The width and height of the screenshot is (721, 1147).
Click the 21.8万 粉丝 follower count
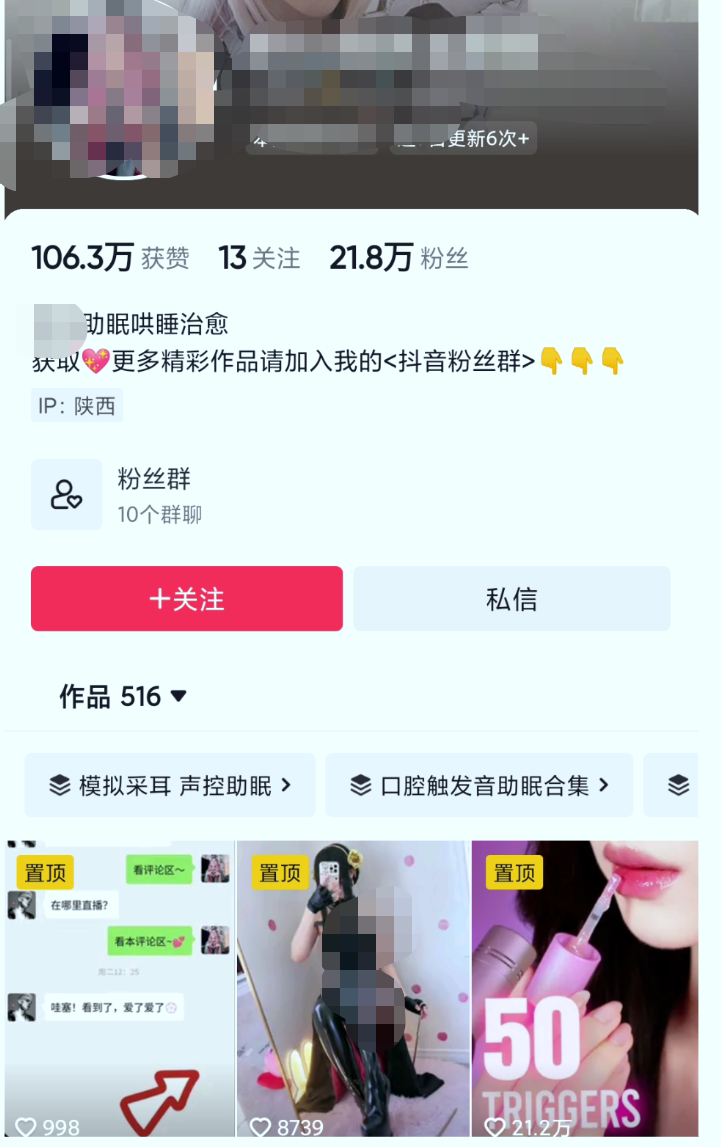point(393,257)
